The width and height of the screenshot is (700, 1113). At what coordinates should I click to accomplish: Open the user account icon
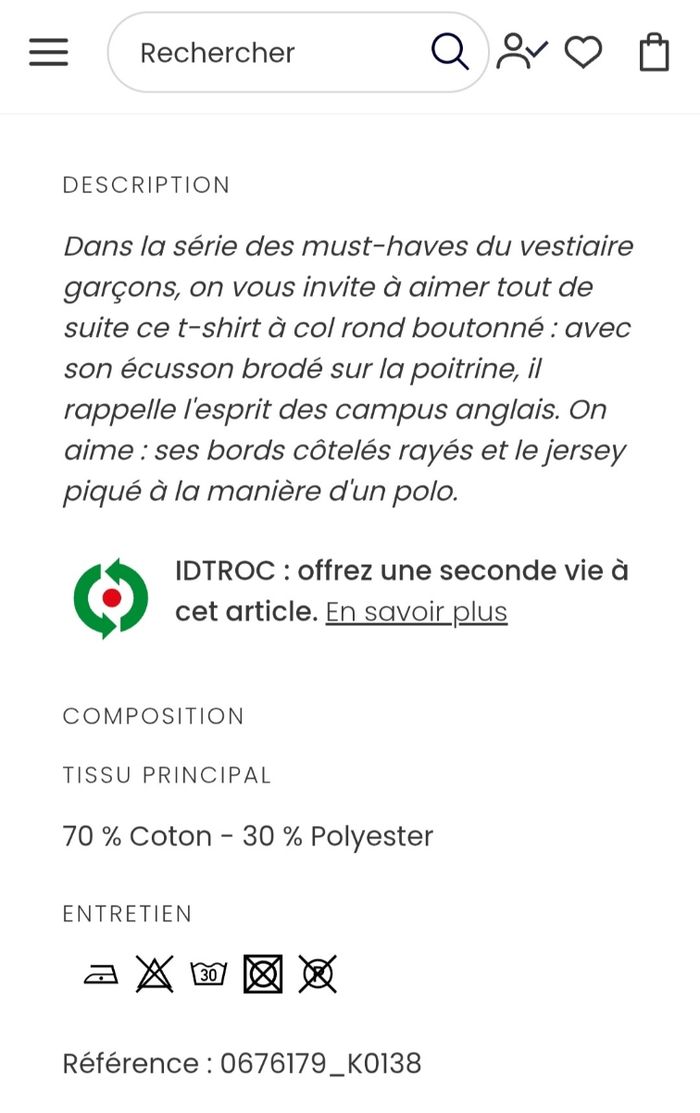(x=521, y=52)
